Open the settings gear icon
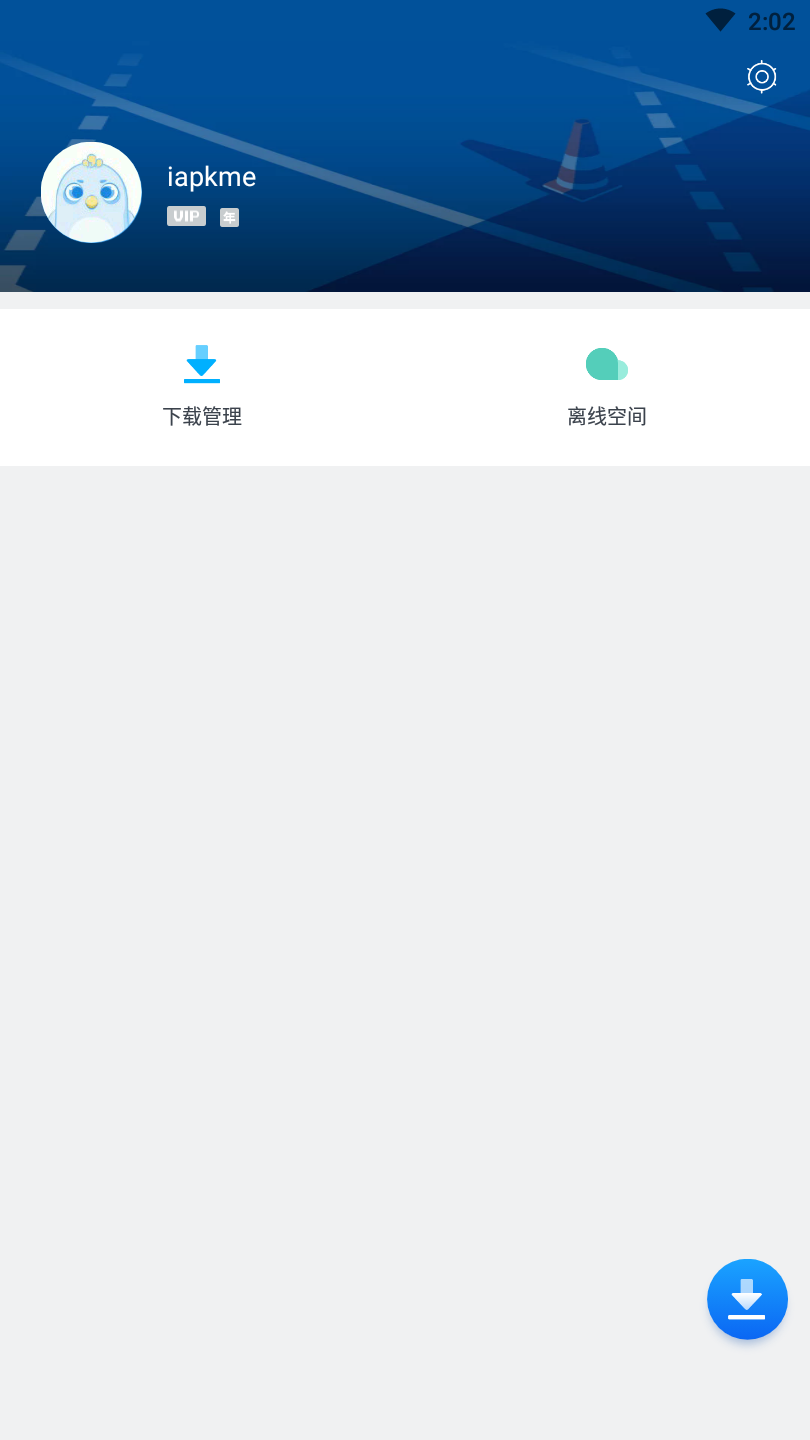810x1440 pixels. click(762, 77)
